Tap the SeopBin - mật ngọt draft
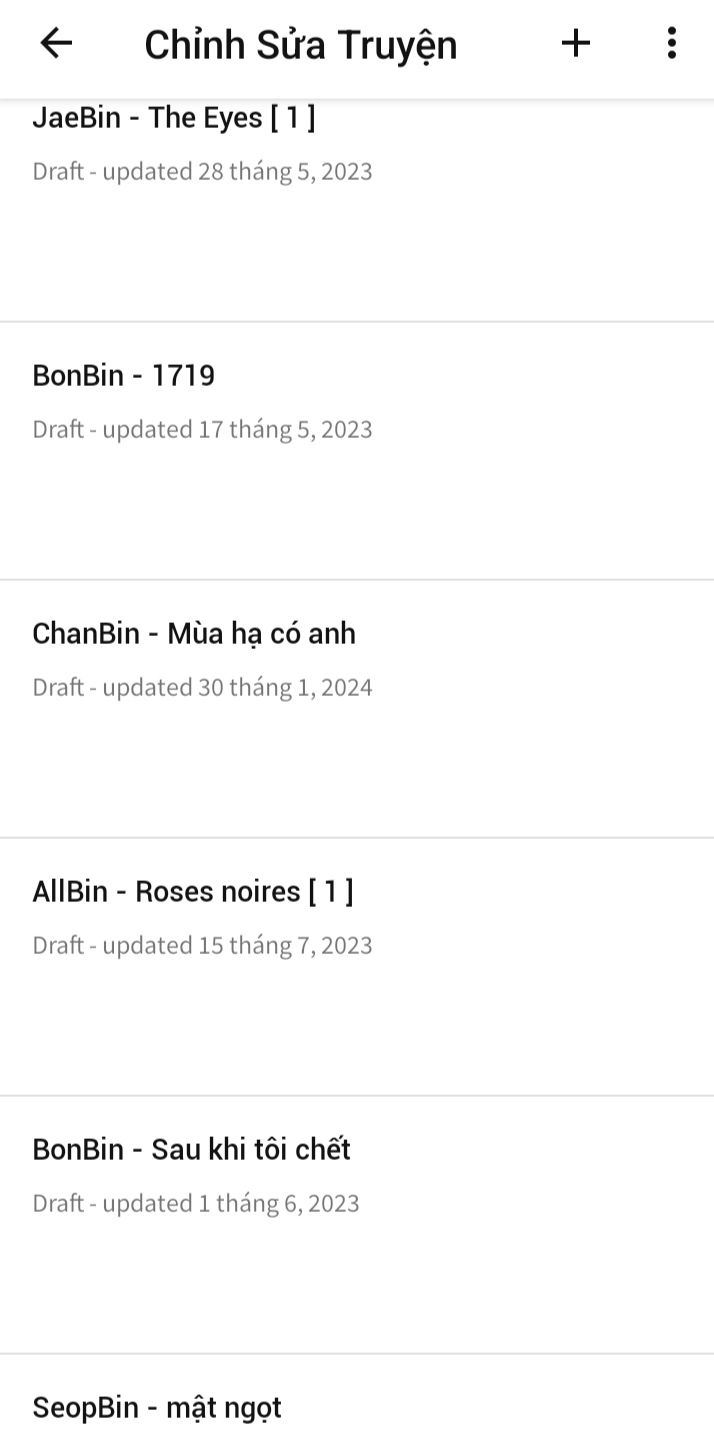The image size is (714, 1429). pyautogui.click(x=357, y=1392)
